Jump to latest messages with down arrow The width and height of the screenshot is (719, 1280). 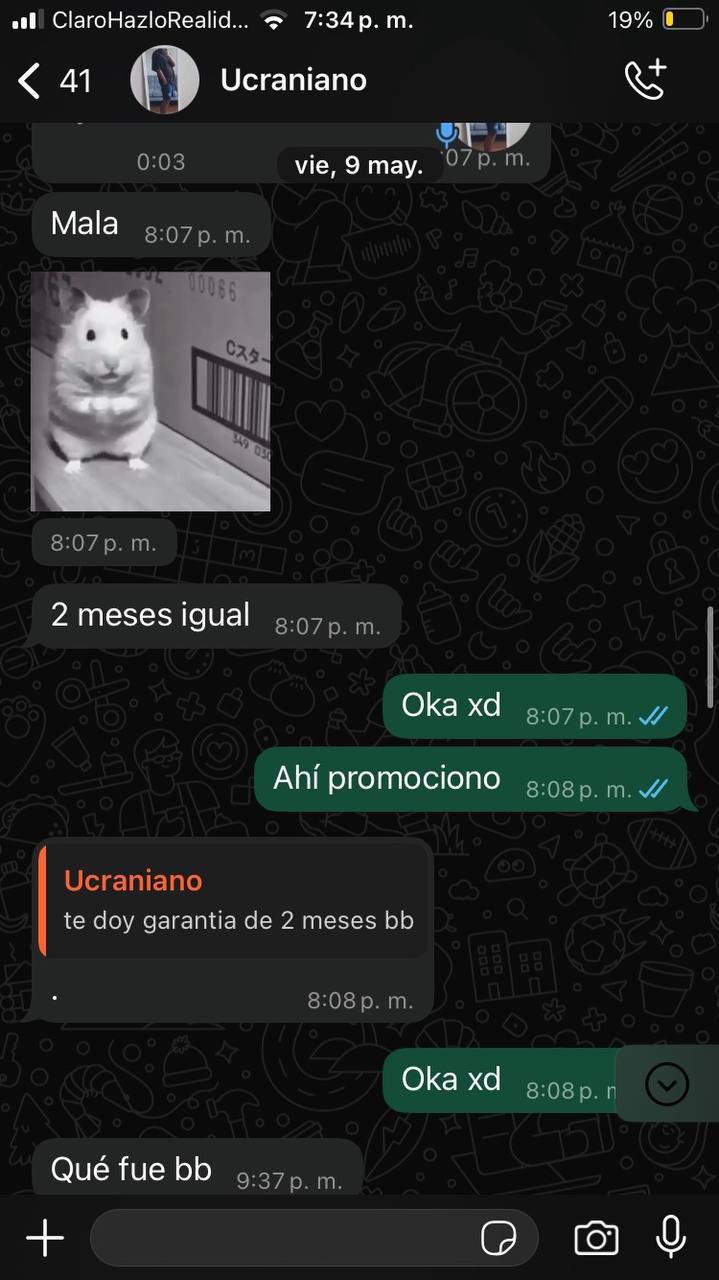click(x=666, y=1083)
